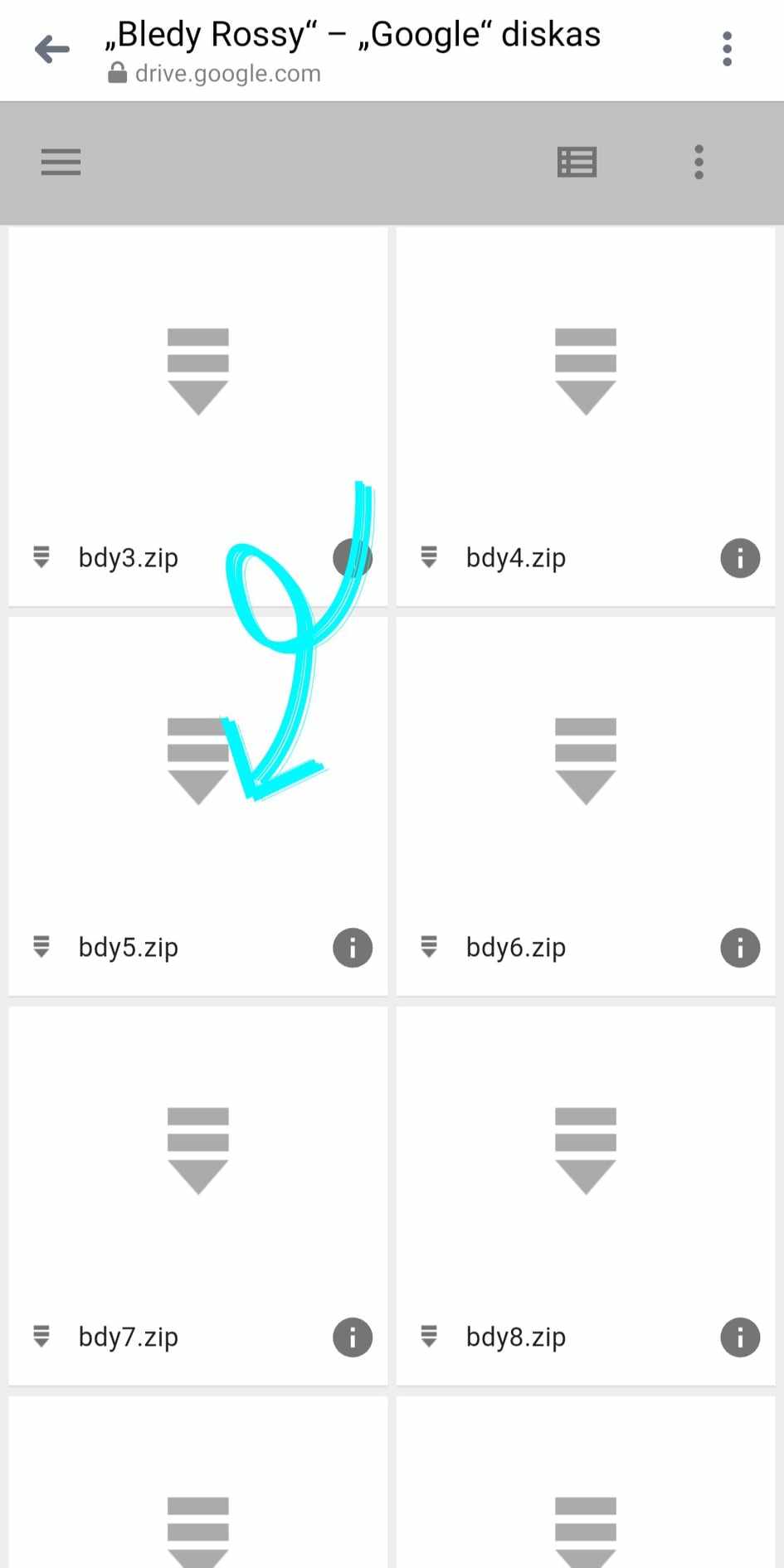View details of bdy5.zip
The width and height of the screenshot is (784, 1568).
(x=353, y=948)
